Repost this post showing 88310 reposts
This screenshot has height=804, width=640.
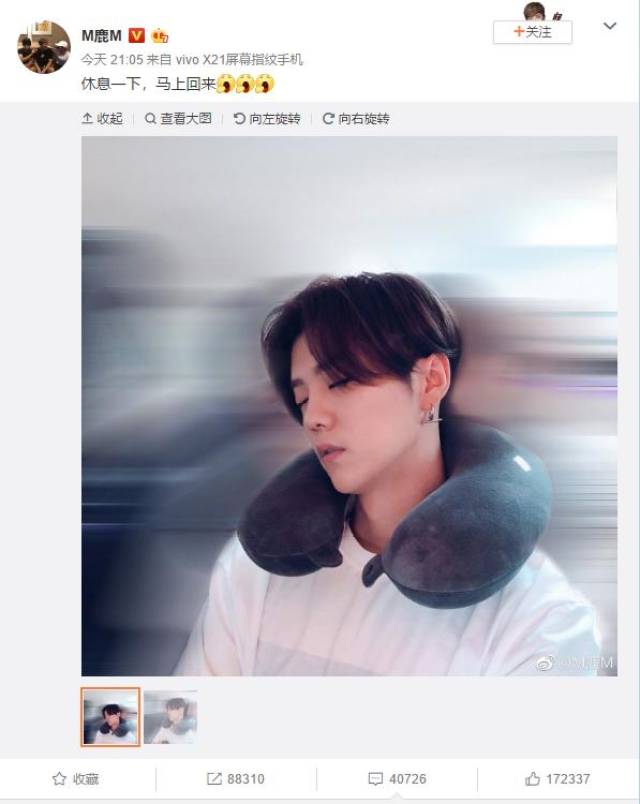(x=235, y=778)
